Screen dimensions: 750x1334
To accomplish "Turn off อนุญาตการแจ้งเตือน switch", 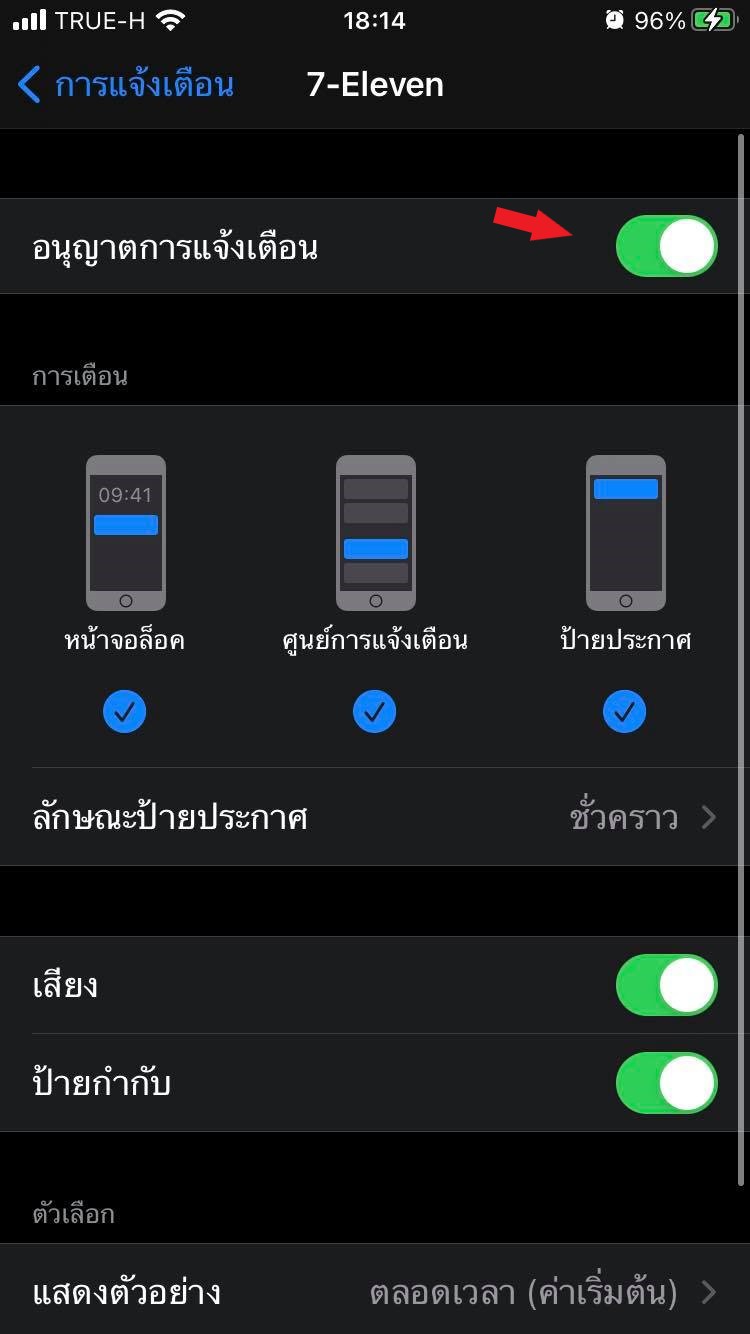I will pos(666,246).
